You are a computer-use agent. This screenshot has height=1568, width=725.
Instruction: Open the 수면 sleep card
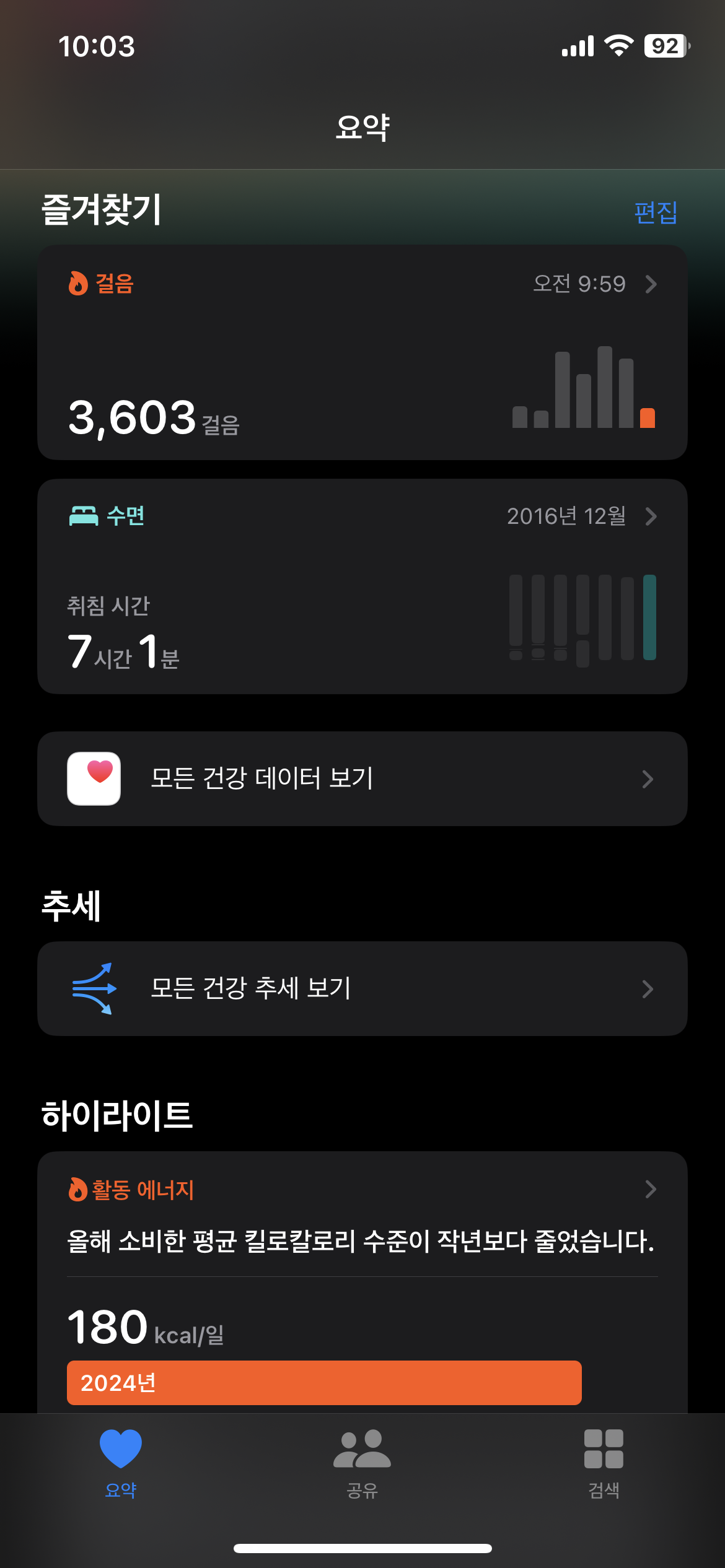362,586
